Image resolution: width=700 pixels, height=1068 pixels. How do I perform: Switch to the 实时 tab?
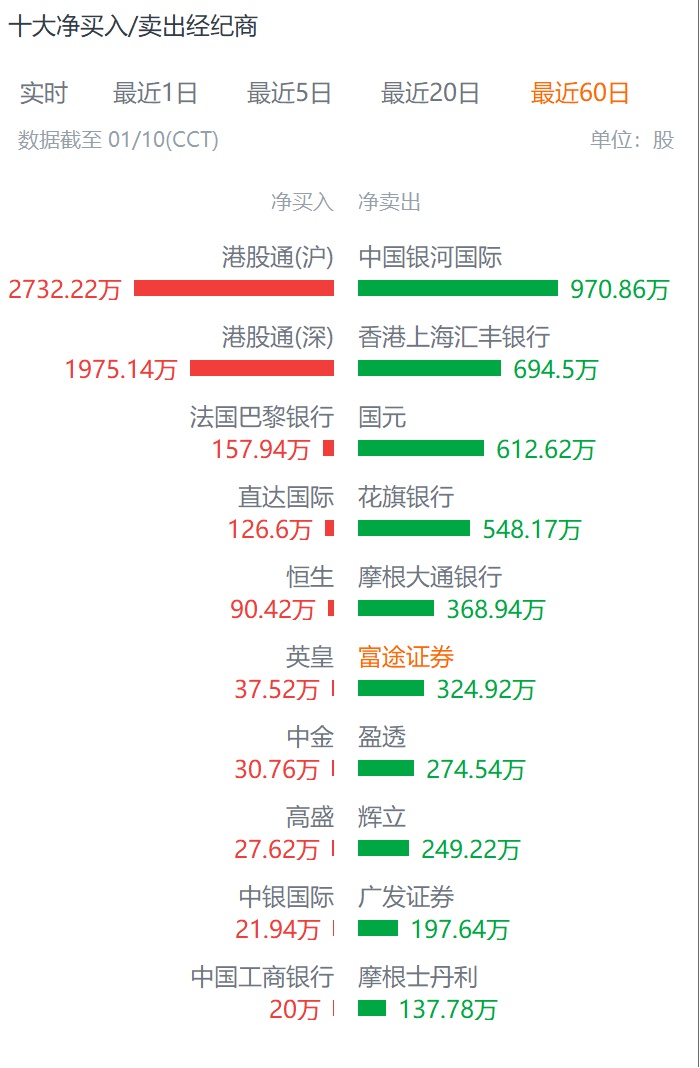44,94
